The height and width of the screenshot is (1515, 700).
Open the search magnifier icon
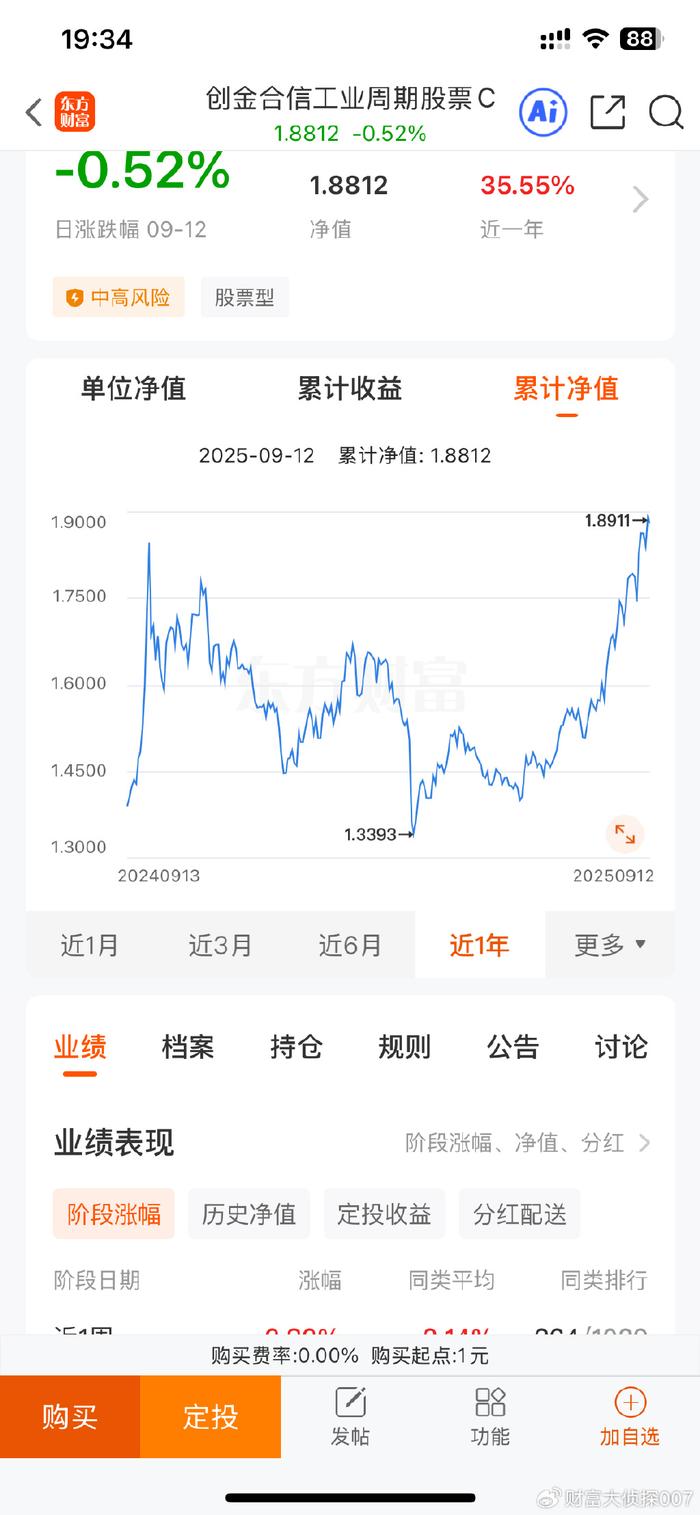point(666,112)
